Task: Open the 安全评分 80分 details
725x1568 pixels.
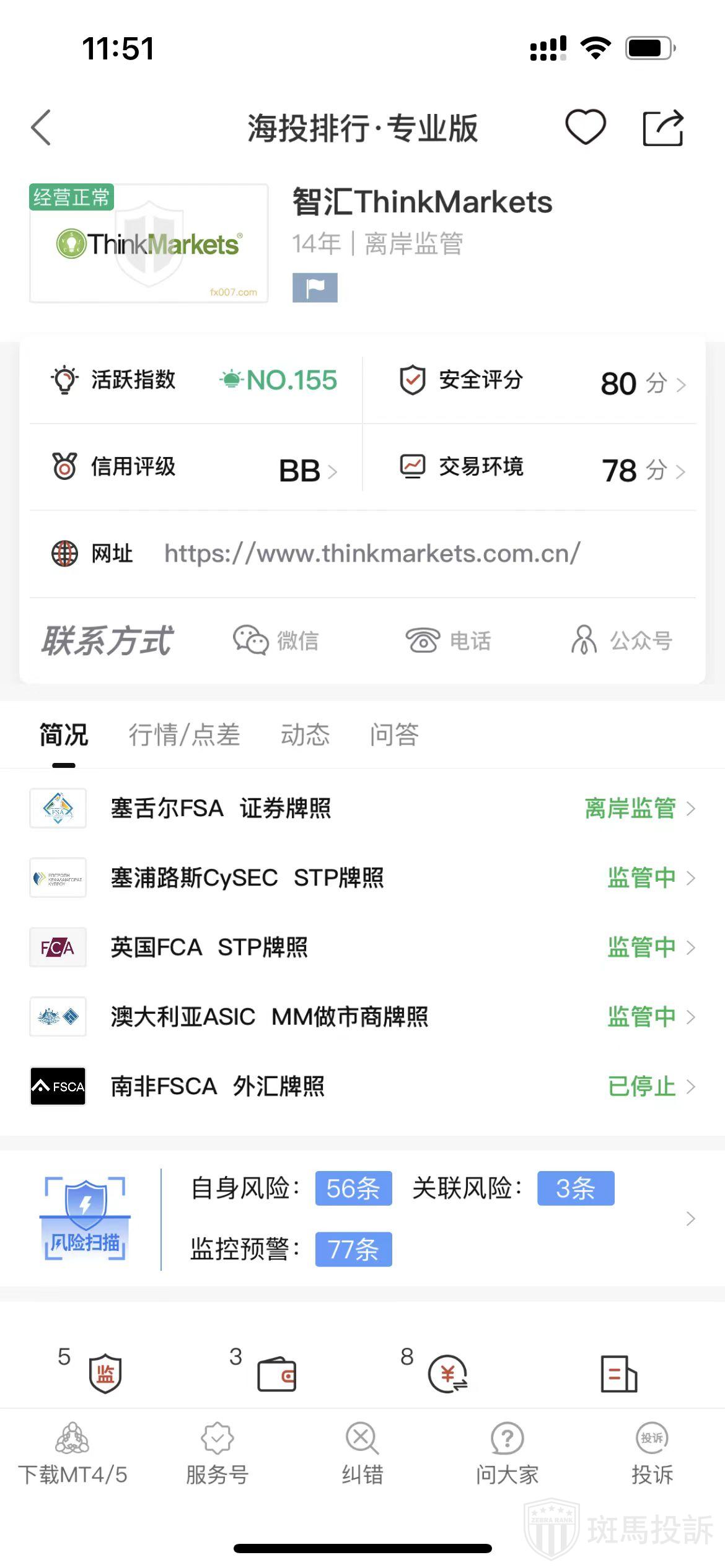Action: coord(542,381)
